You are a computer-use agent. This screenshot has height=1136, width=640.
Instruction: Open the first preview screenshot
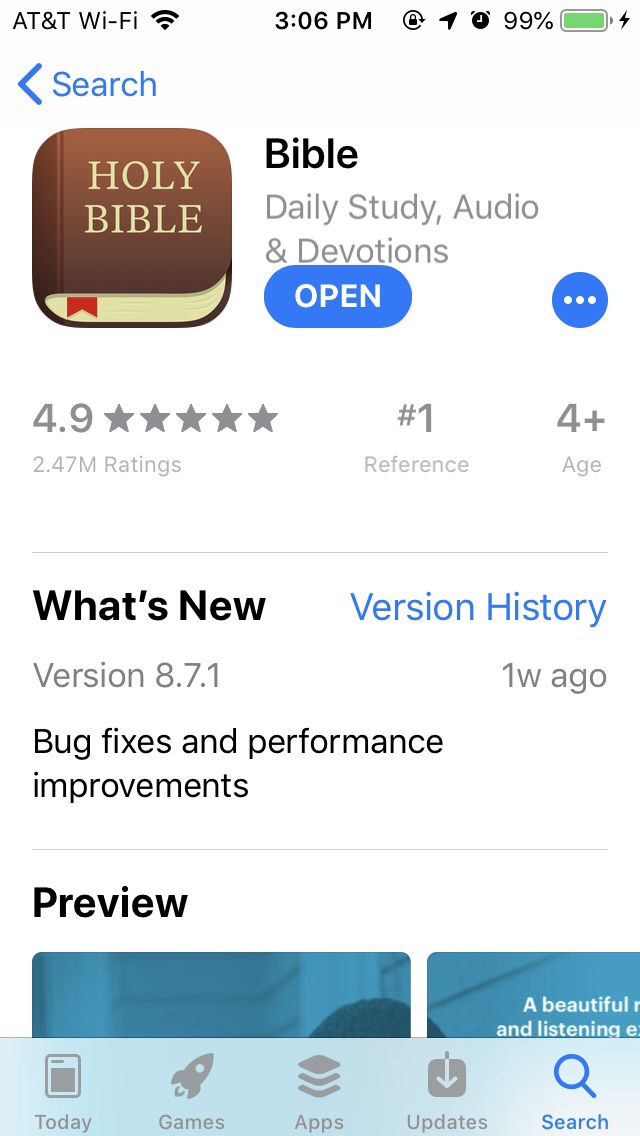point(221,995)
